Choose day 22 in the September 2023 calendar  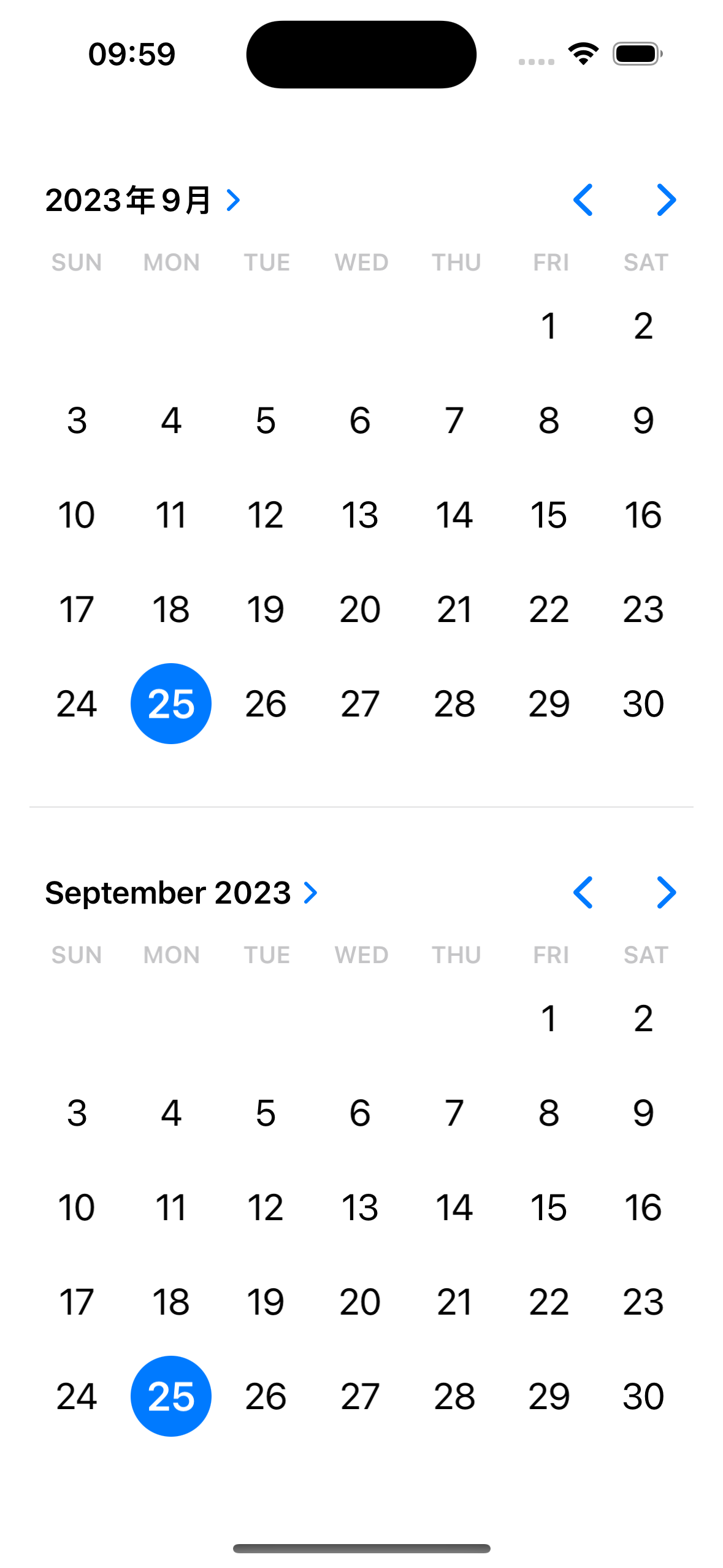549,1302
